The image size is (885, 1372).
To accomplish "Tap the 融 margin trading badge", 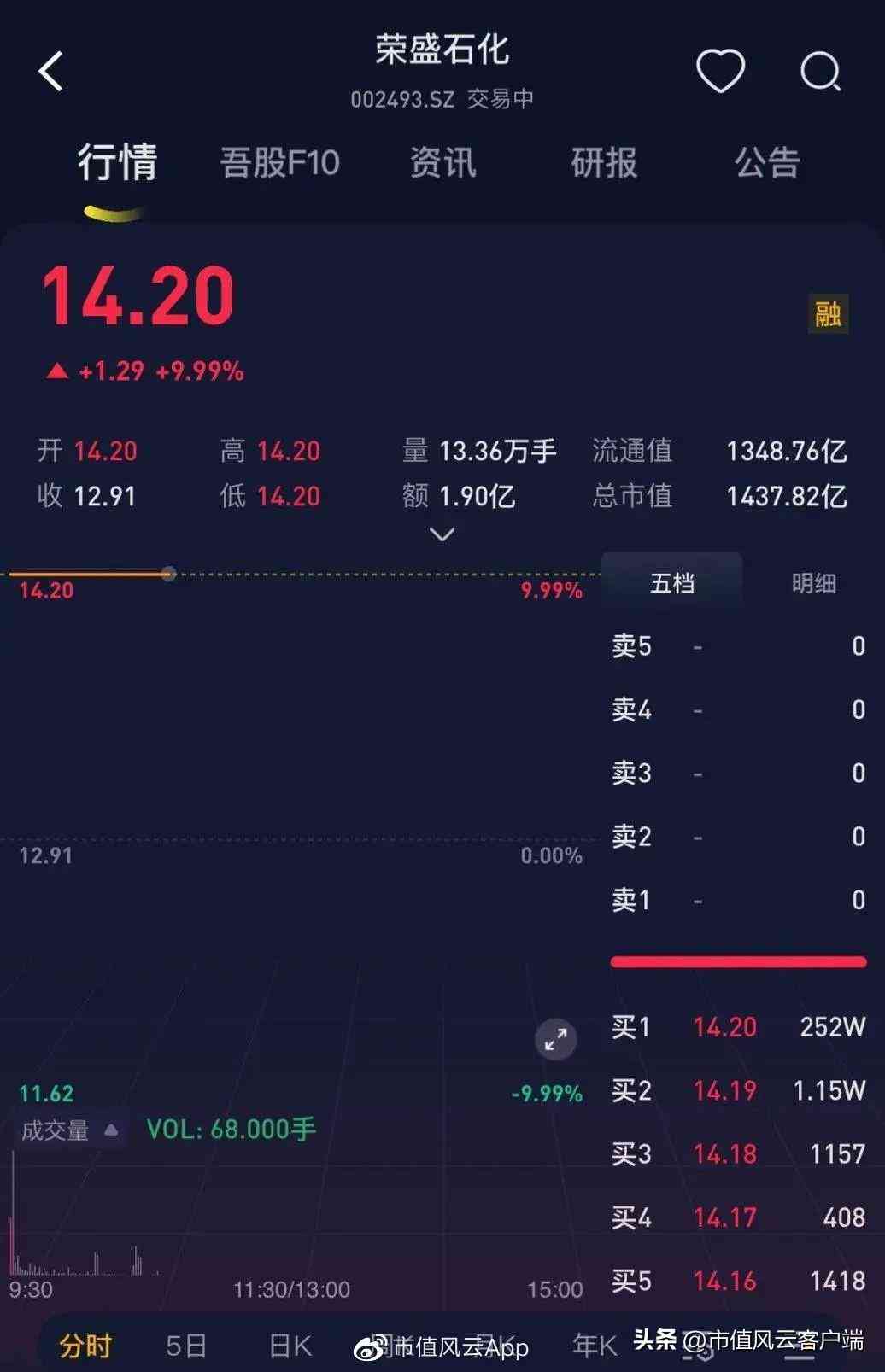I will 827,313.
